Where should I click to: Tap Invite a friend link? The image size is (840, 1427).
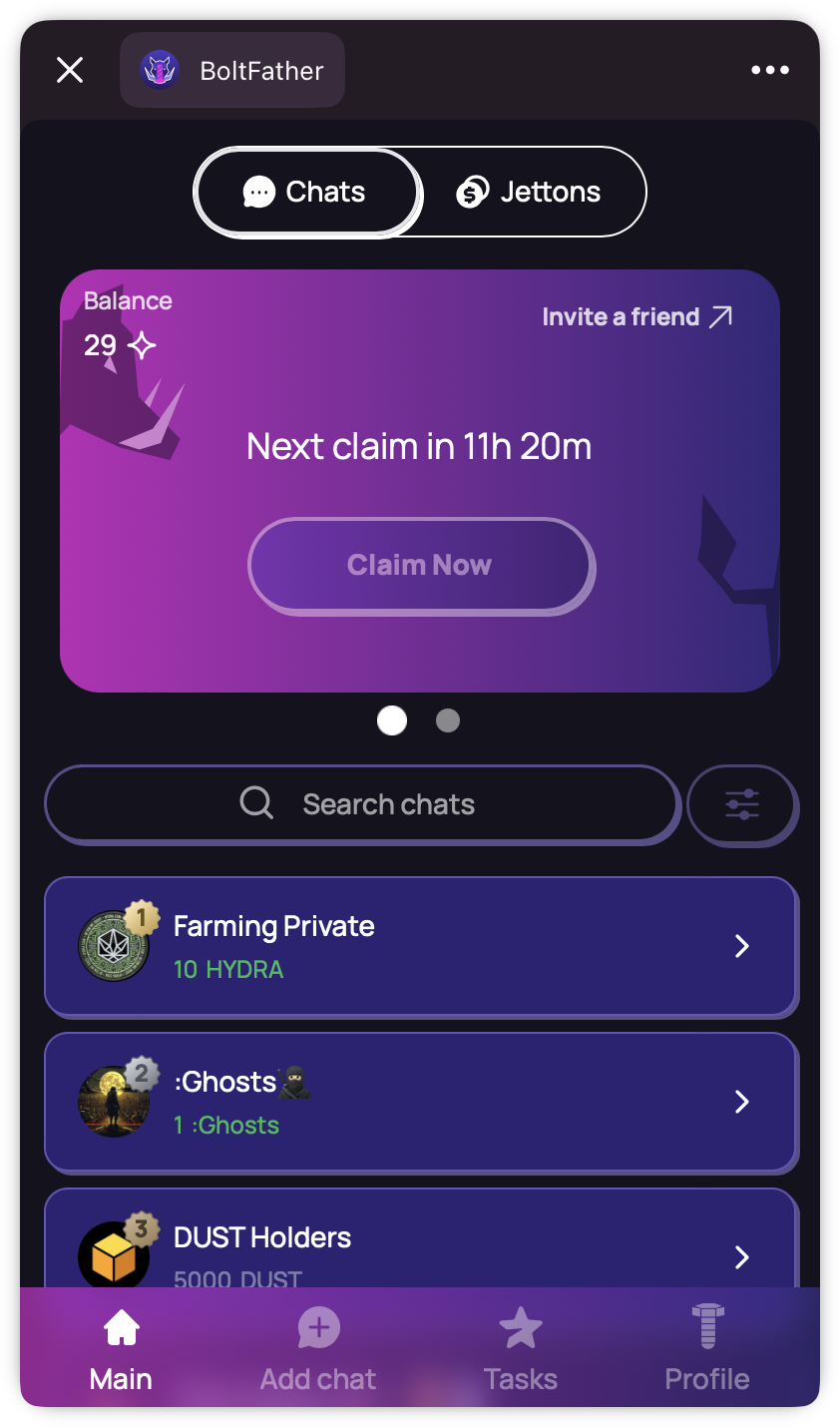[x=636, y=317]
